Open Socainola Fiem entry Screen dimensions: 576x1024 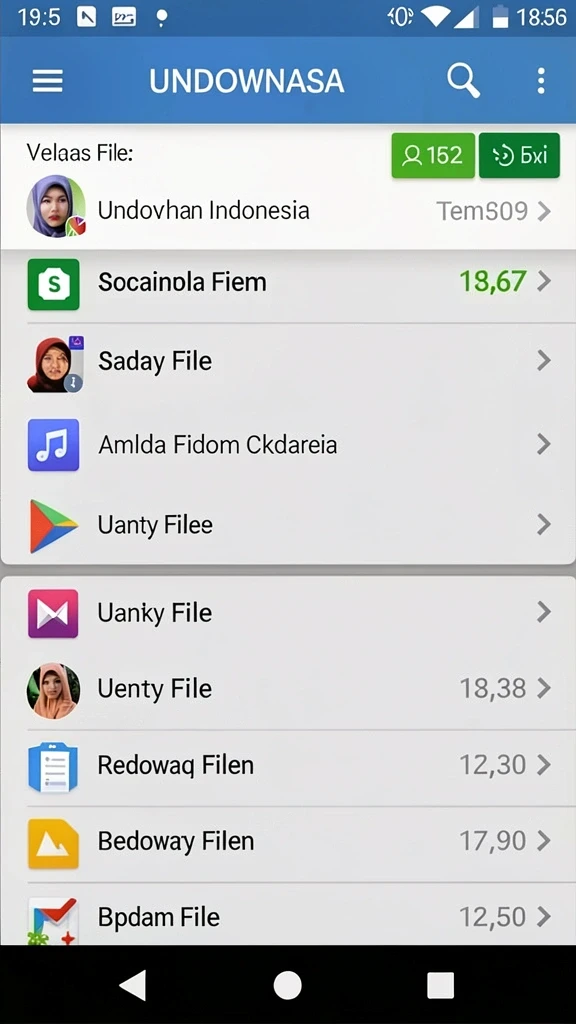coord(288,283)
